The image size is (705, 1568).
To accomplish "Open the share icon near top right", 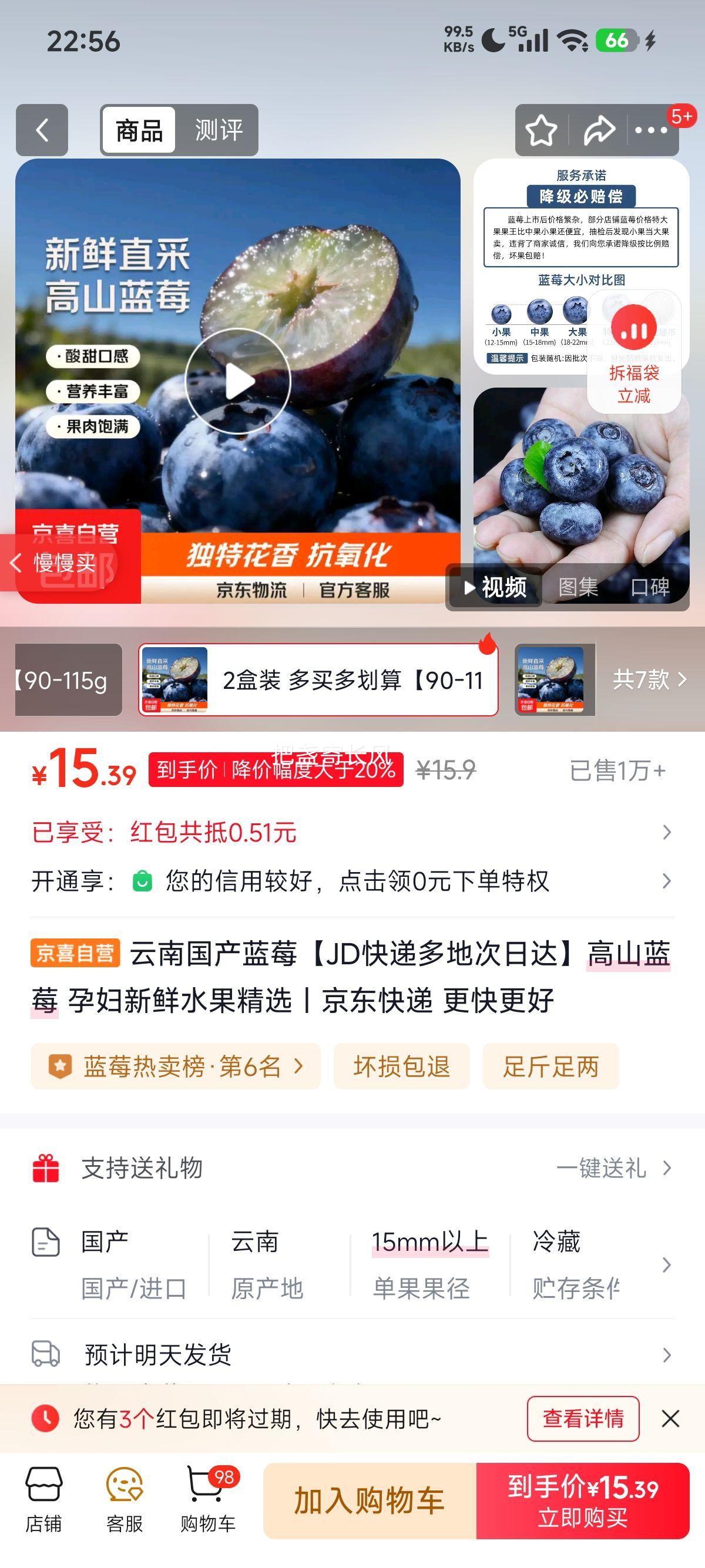I will tap(597, 130).
